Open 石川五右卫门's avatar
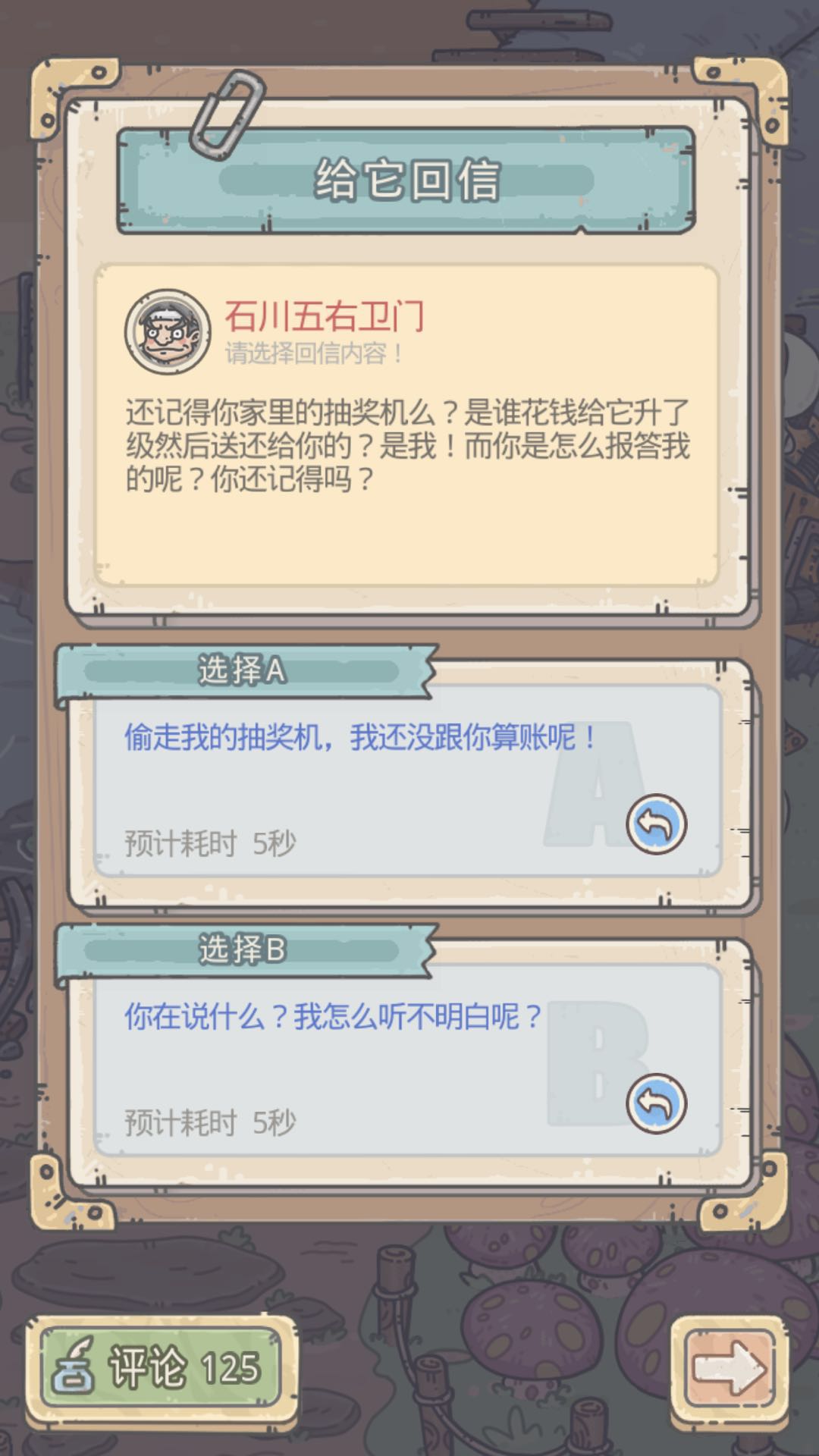 [168, 331]
